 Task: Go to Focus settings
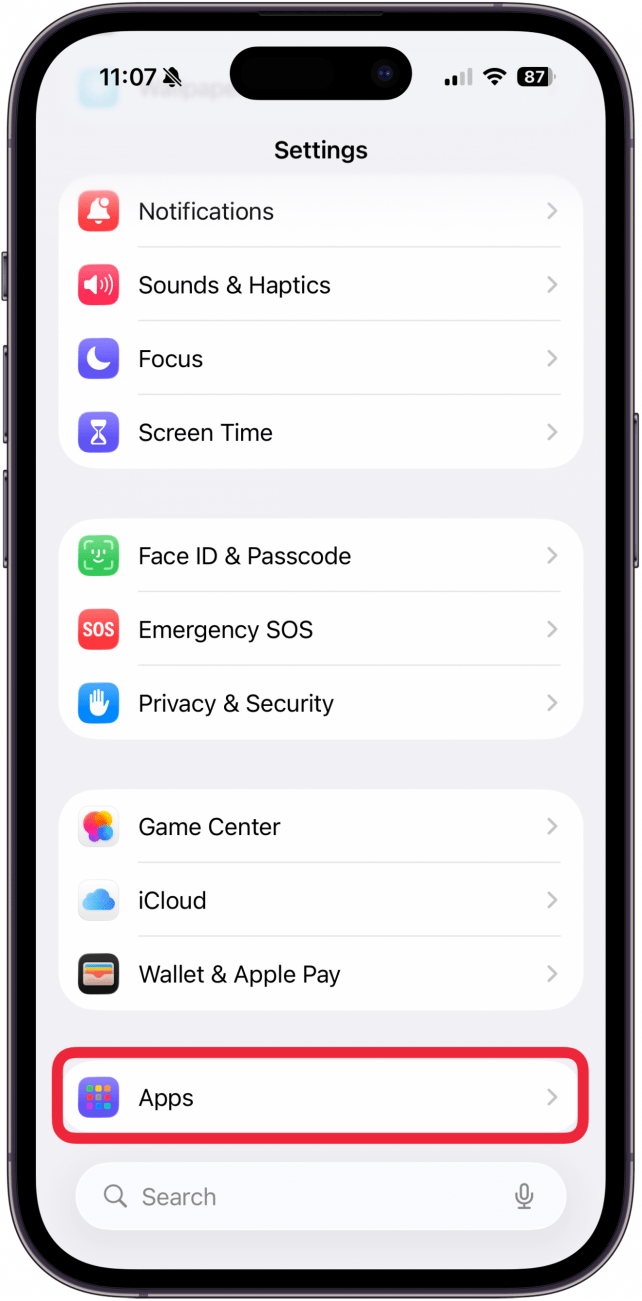point(320,359)
